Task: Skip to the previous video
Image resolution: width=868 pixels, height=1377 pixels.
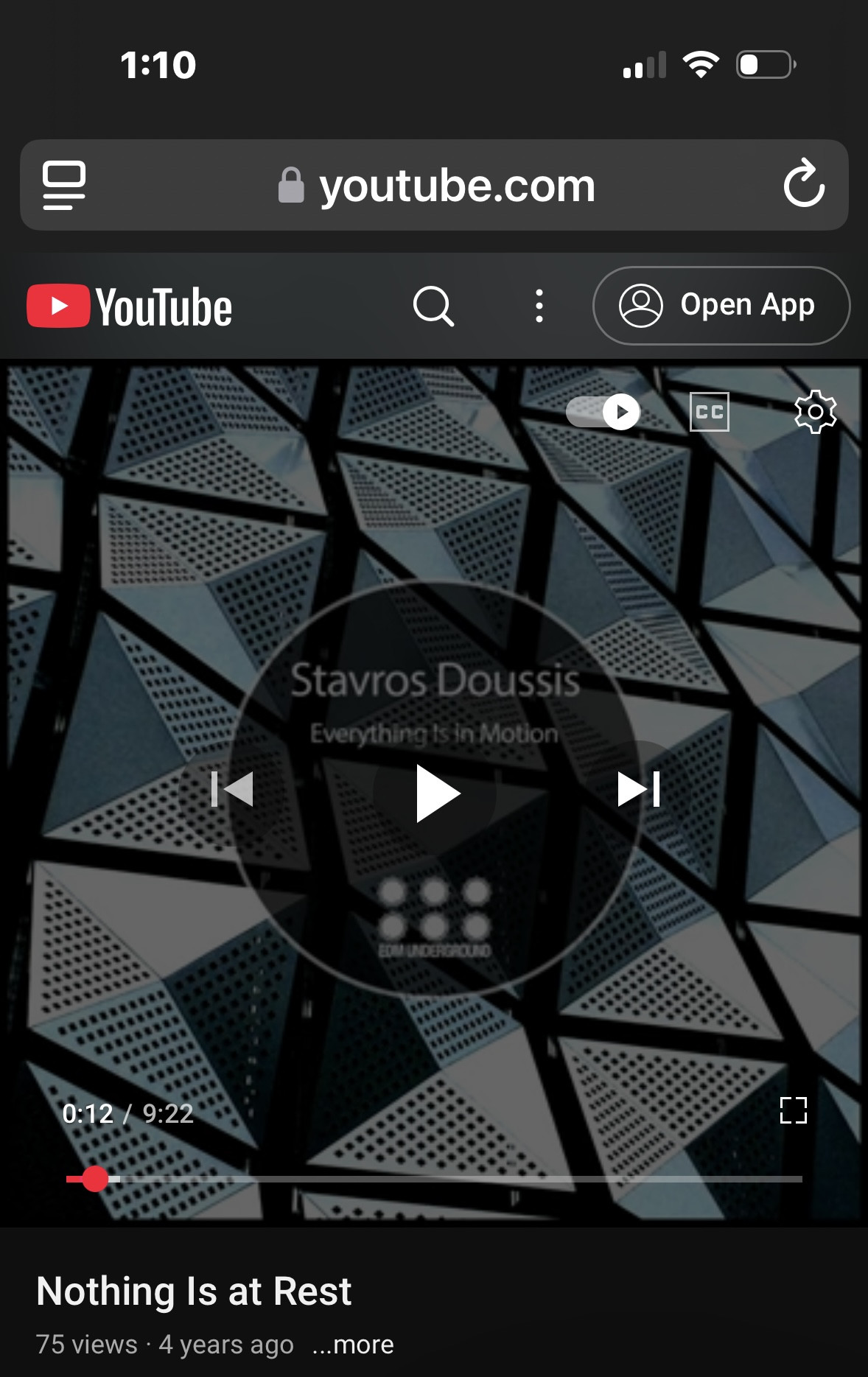Action: tap(232, 790)
